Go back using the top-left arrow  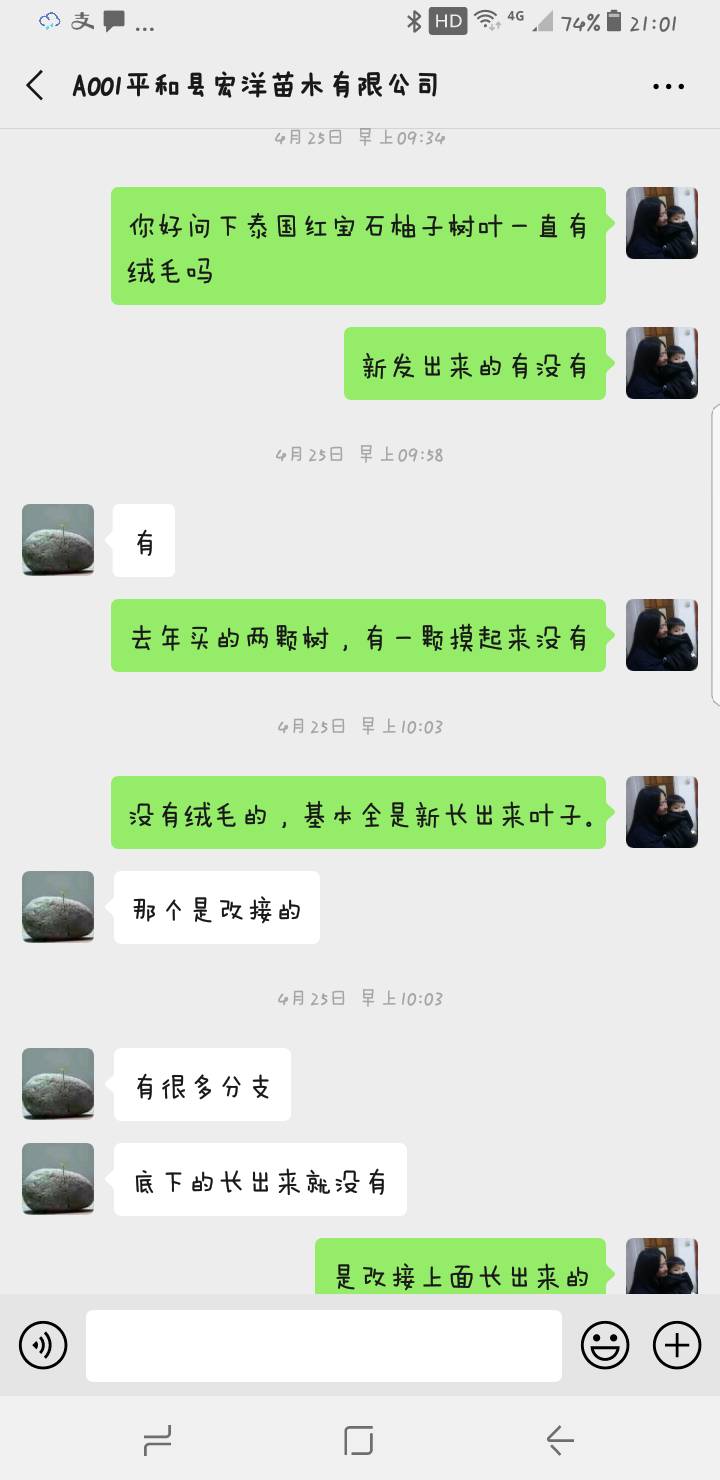click(x=35, y=86)
